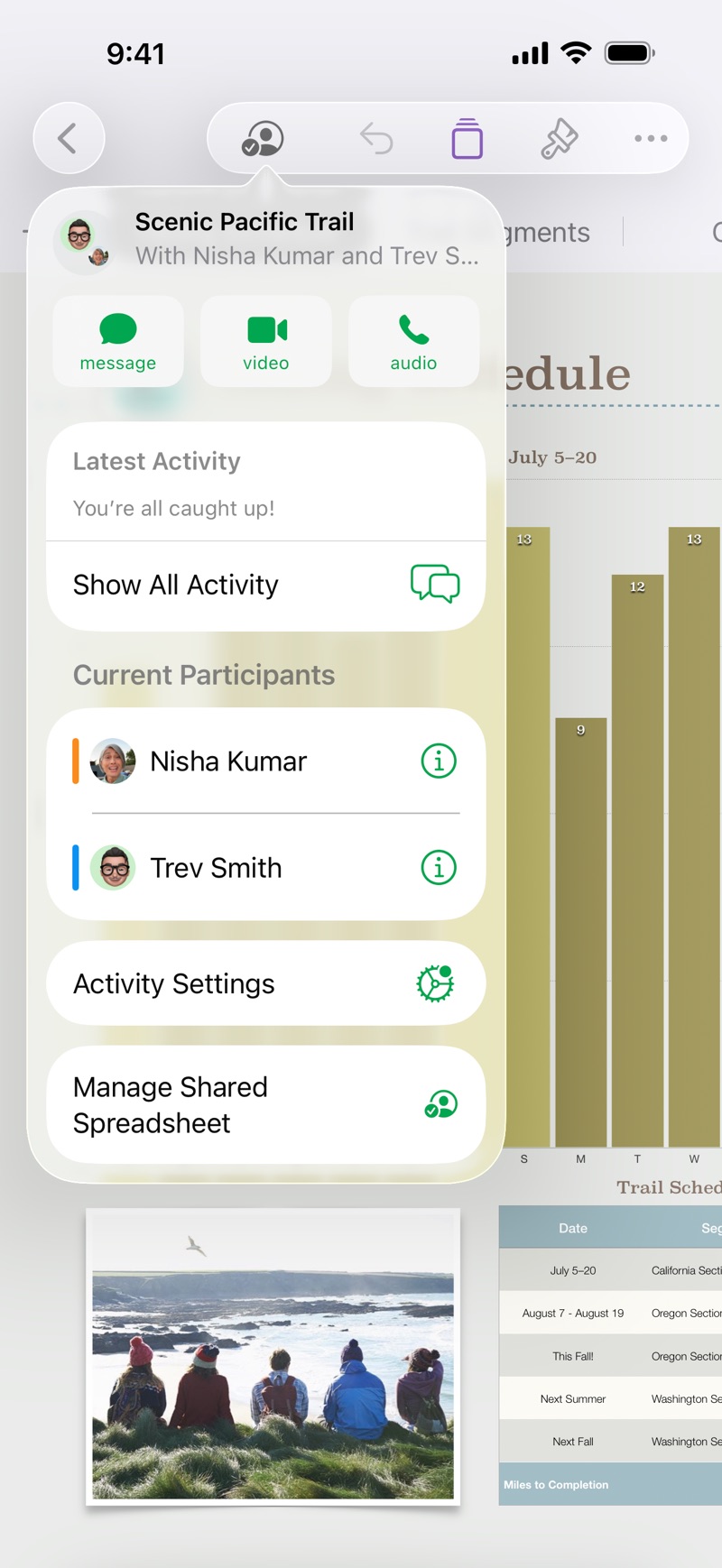The width and height of the screenshot is (722, 1568).
Task: Open the three-dot more menu
Action: coord(651,139)
